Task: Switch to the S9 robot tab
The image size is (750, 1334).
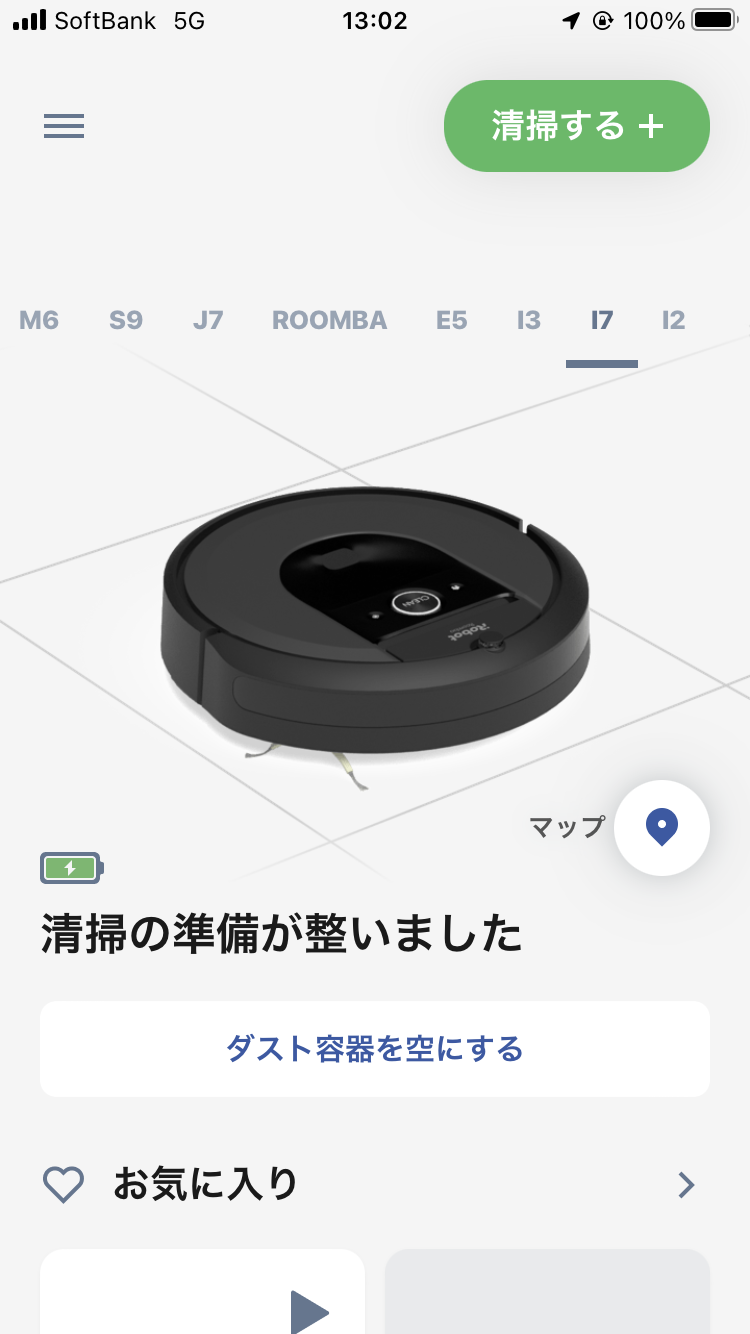Action: coord(126,321)
